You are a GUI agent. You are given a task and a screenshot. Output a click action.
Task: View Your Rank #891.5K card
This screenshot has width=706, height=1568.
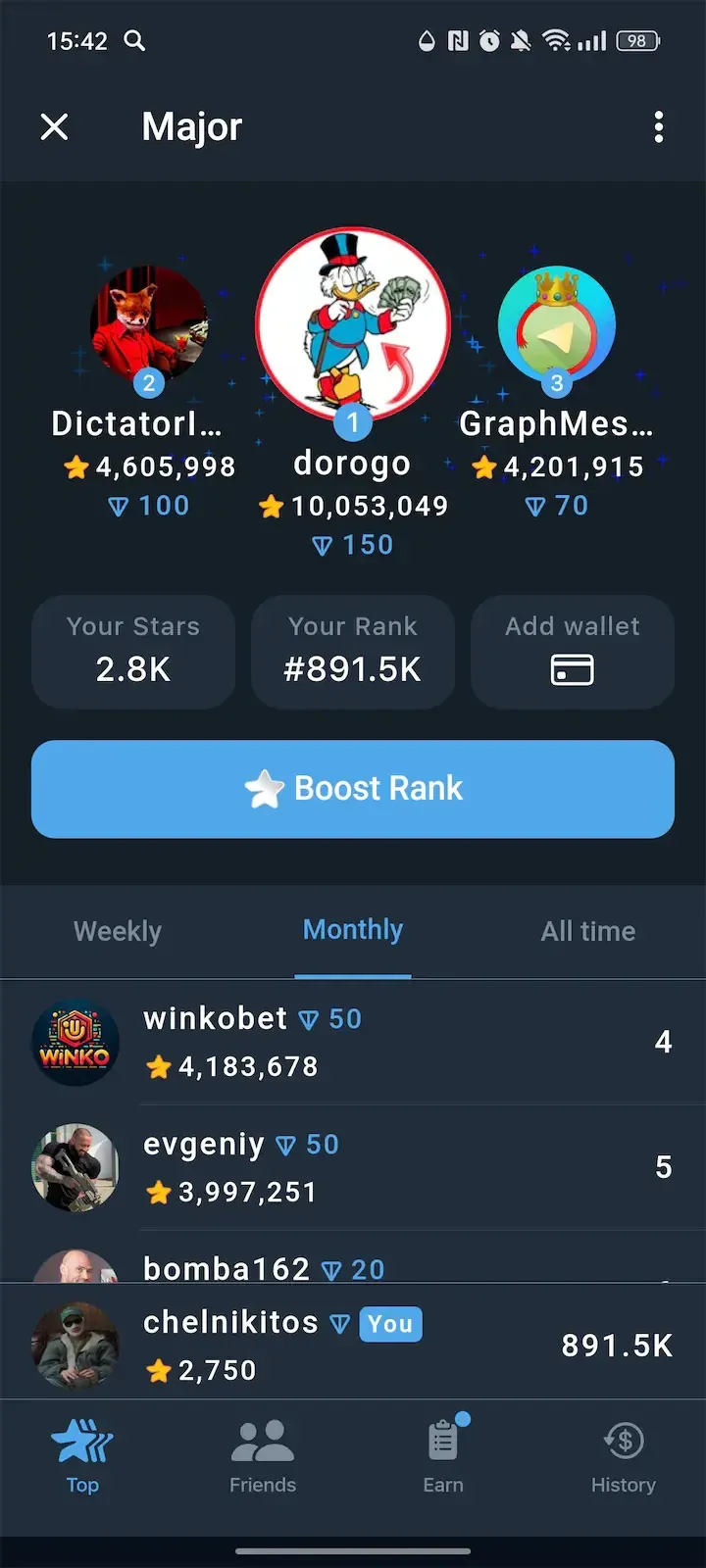tap(353, 652)
